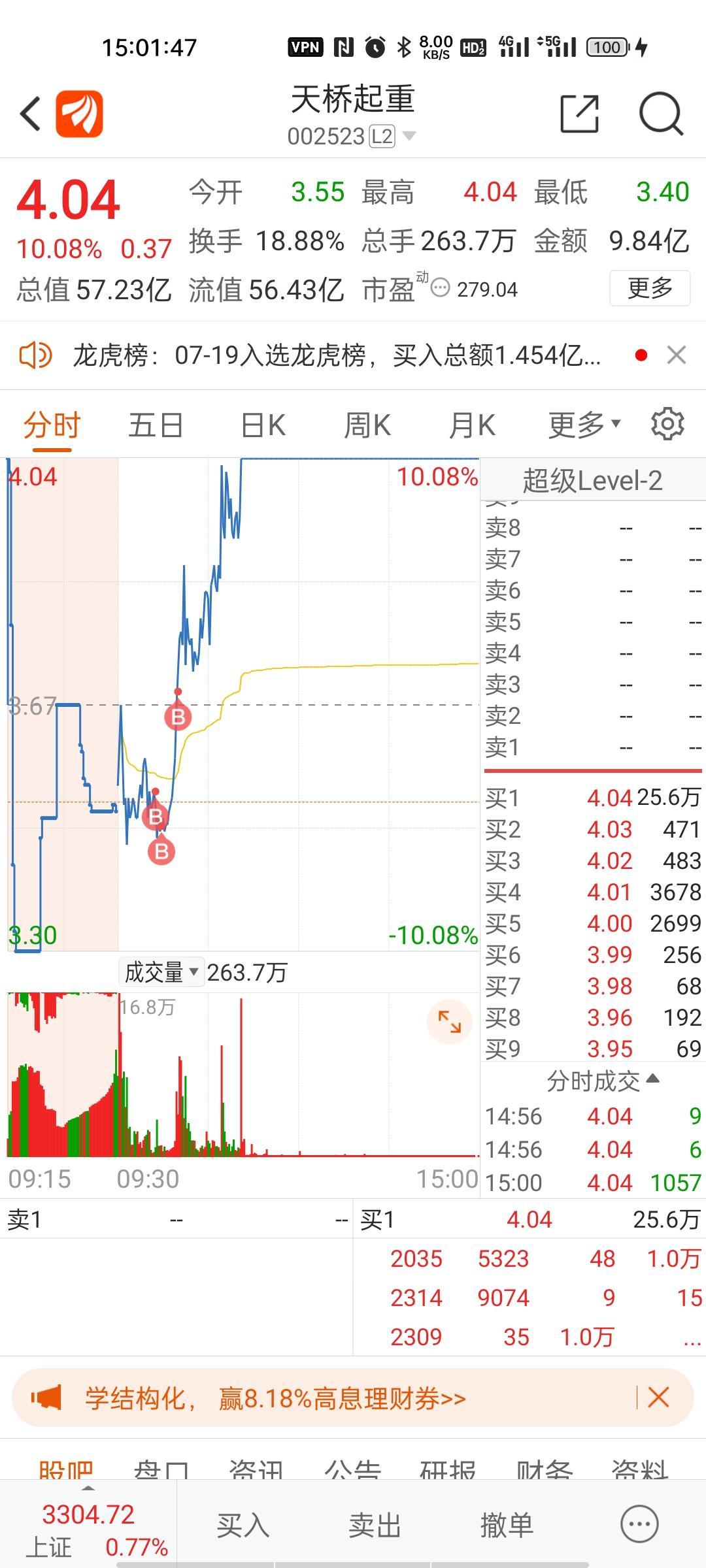Expand the 更多 chart period dropdown
706x1568 pixels.
pos(584,425)
